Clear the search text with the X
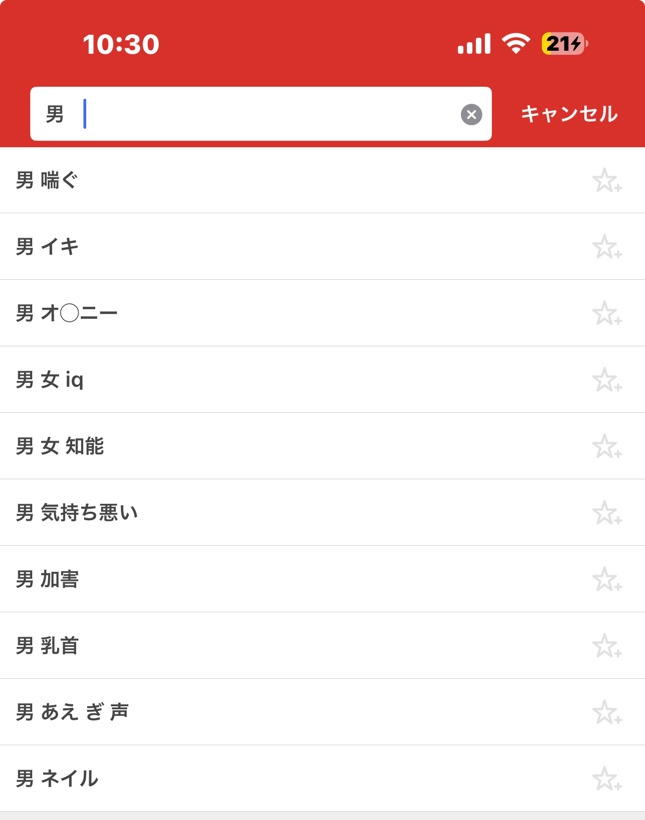The width and height of the screenshot is (645, 820). 471,114
